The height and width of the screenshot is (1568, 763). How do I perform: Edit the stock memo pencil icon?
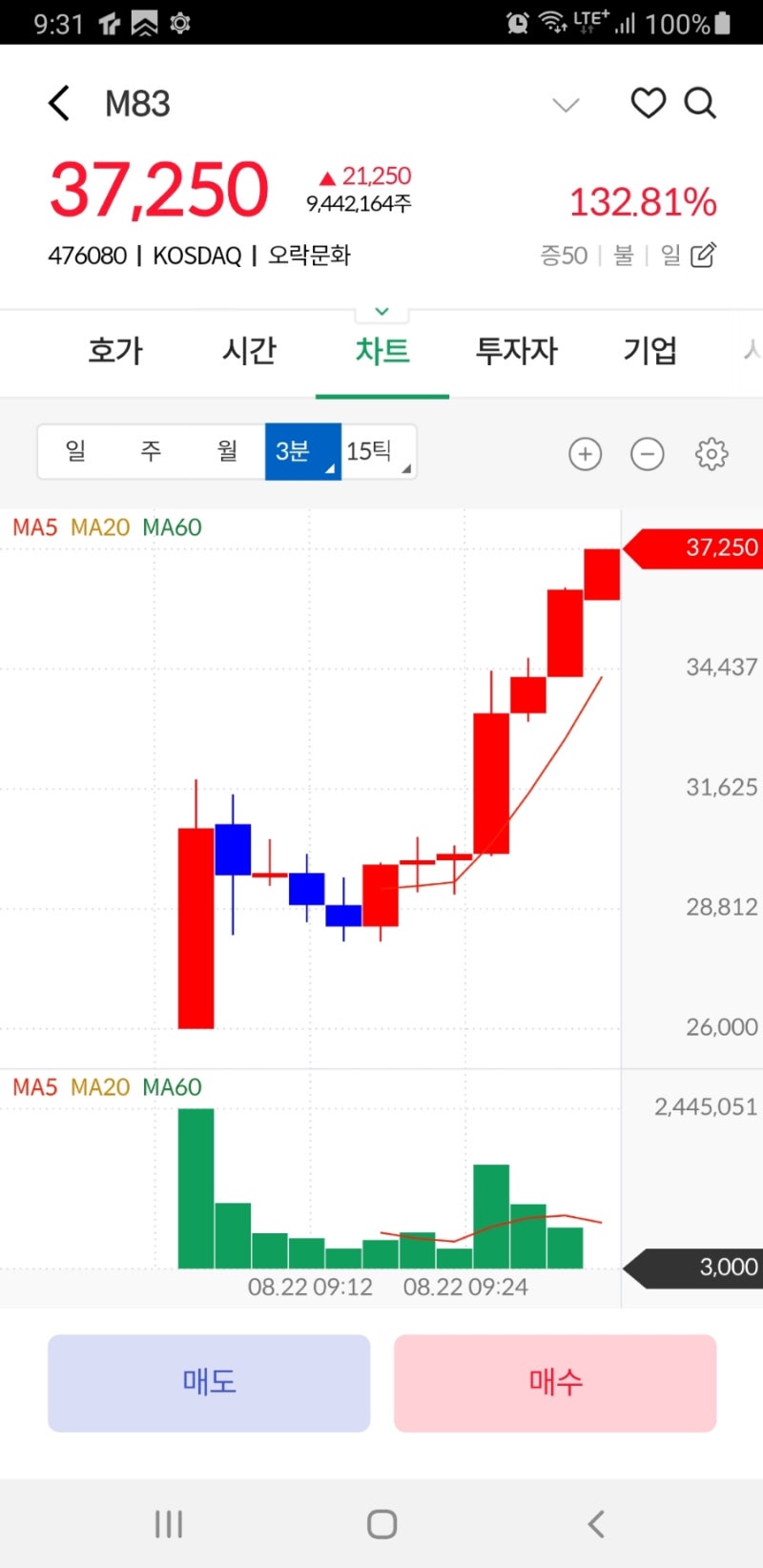tap(703, 255)
